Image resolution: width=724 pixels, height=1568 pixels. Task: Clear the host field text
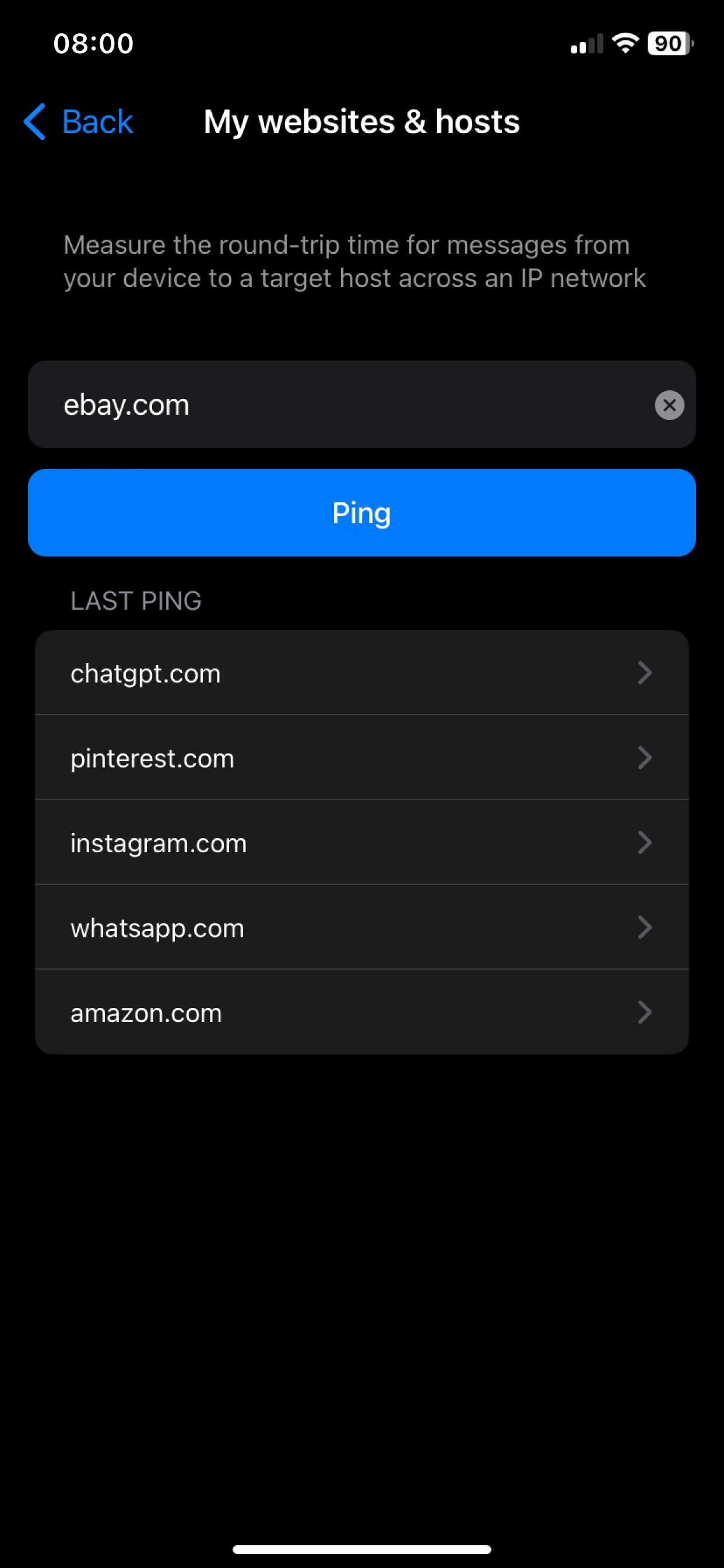669,405
